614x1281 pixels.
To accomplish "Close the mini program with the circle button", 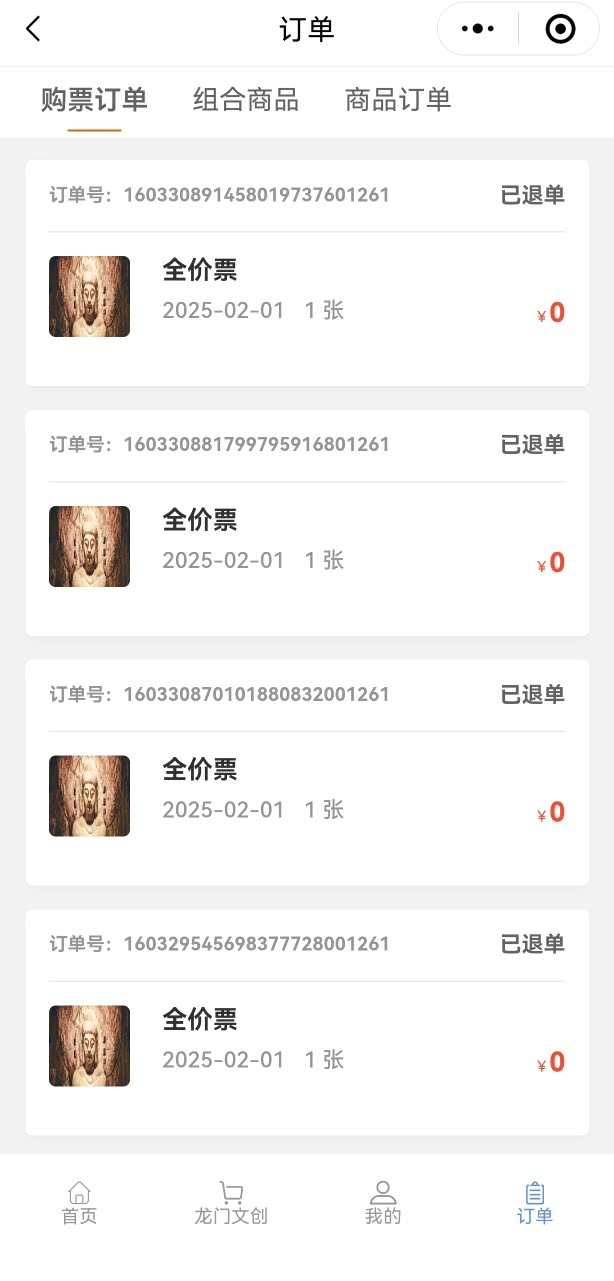I will 560,30.
